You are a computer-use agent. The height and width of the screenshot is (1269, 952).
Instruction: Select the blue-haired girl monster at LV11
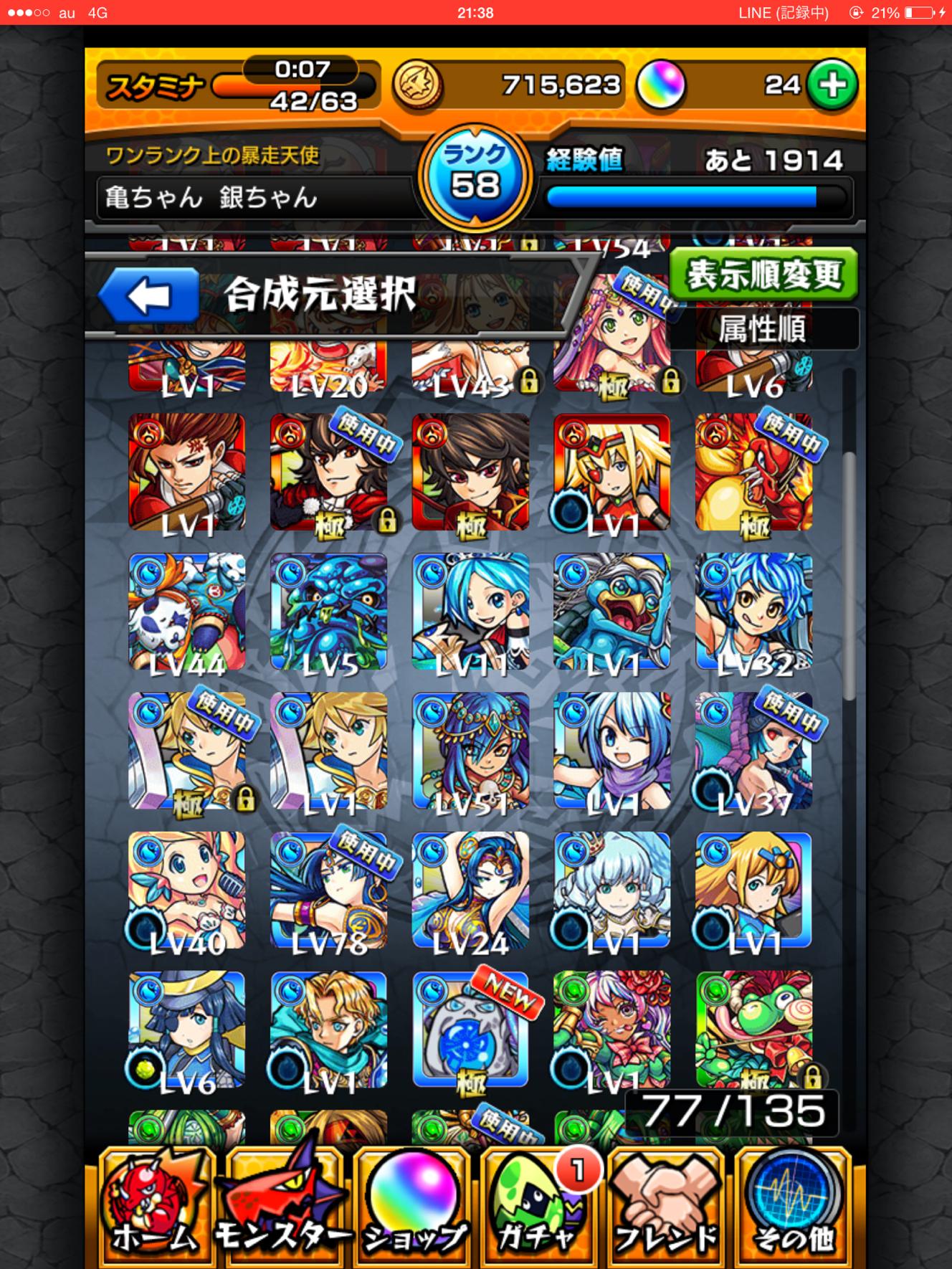point(470,612)
